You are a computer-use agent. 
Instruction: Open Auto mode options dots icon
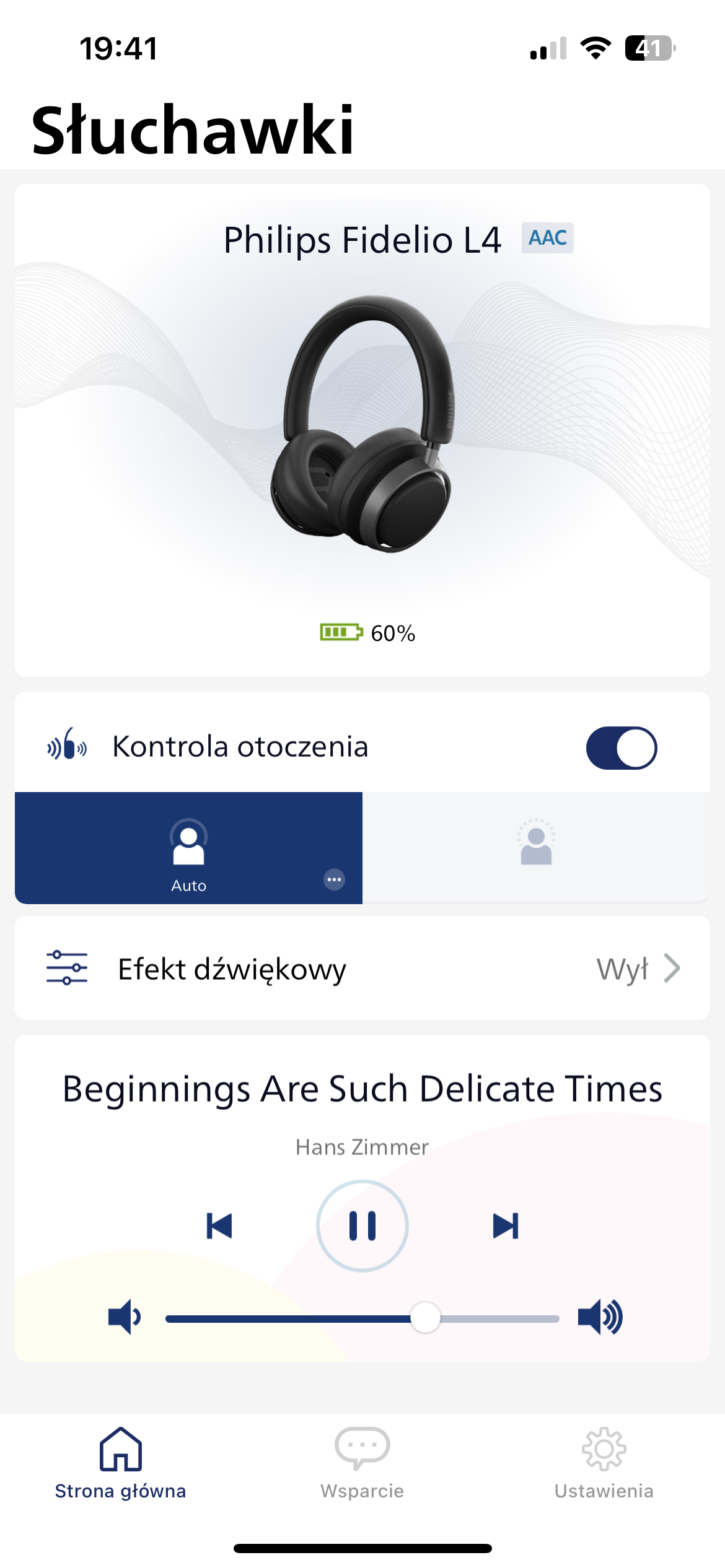334,879
